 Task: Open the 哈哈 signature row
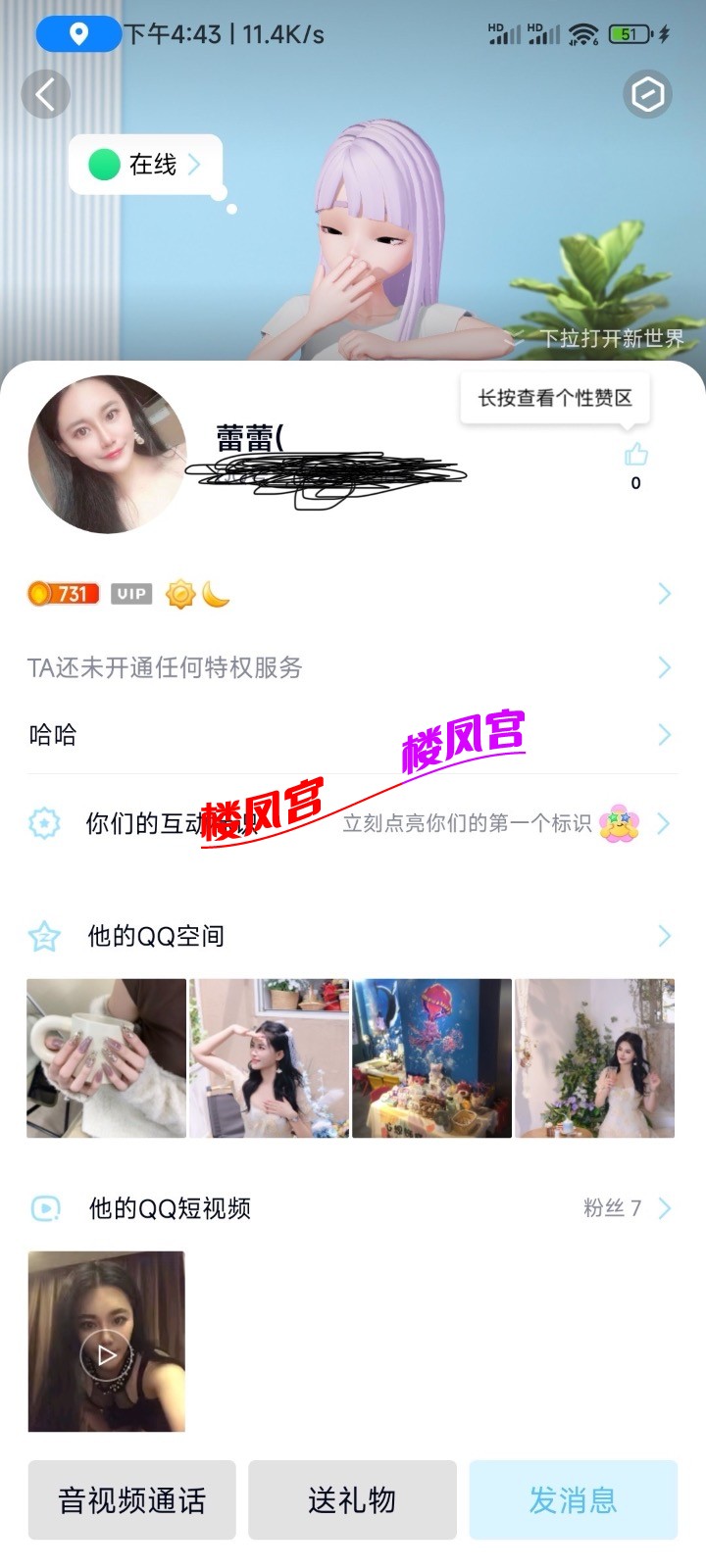click(351, 735)
